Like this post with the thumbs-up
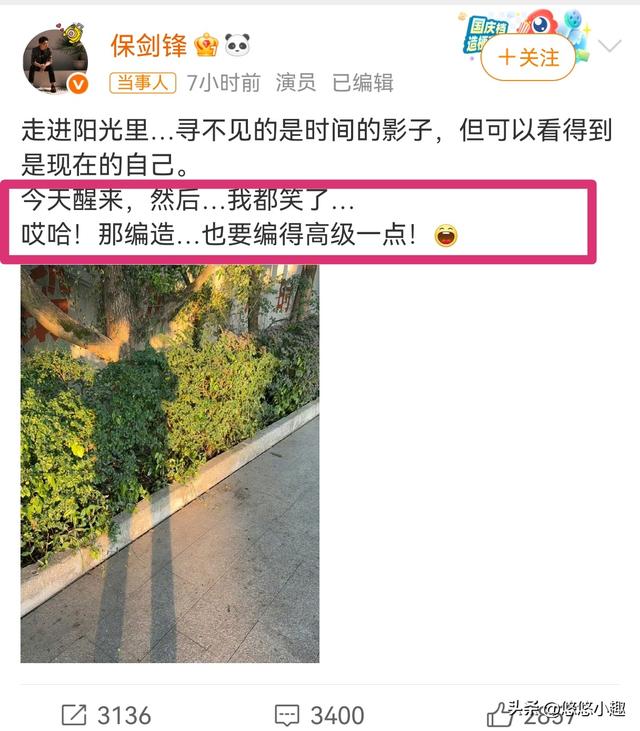 [x=500, y=714]
